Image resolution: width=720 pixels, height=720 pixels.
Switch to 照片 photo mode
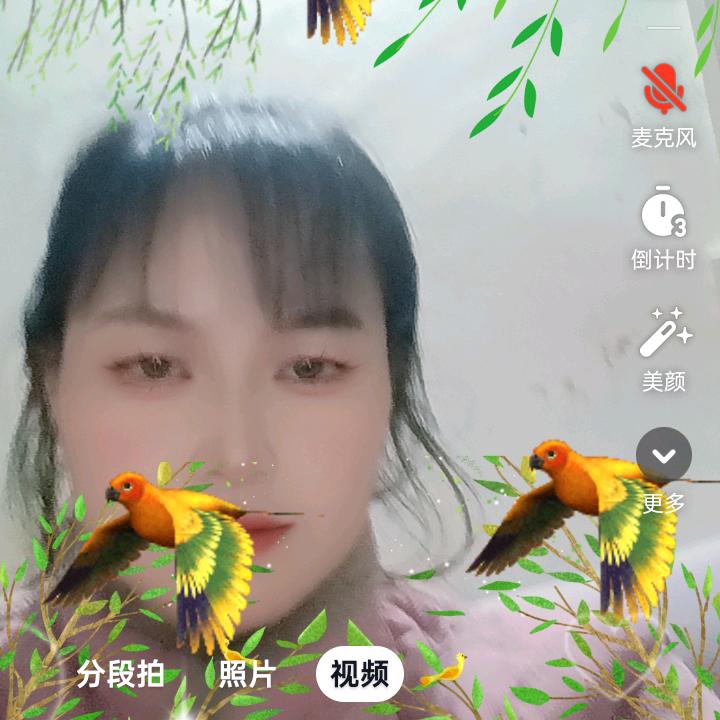(x=247, y=674)
